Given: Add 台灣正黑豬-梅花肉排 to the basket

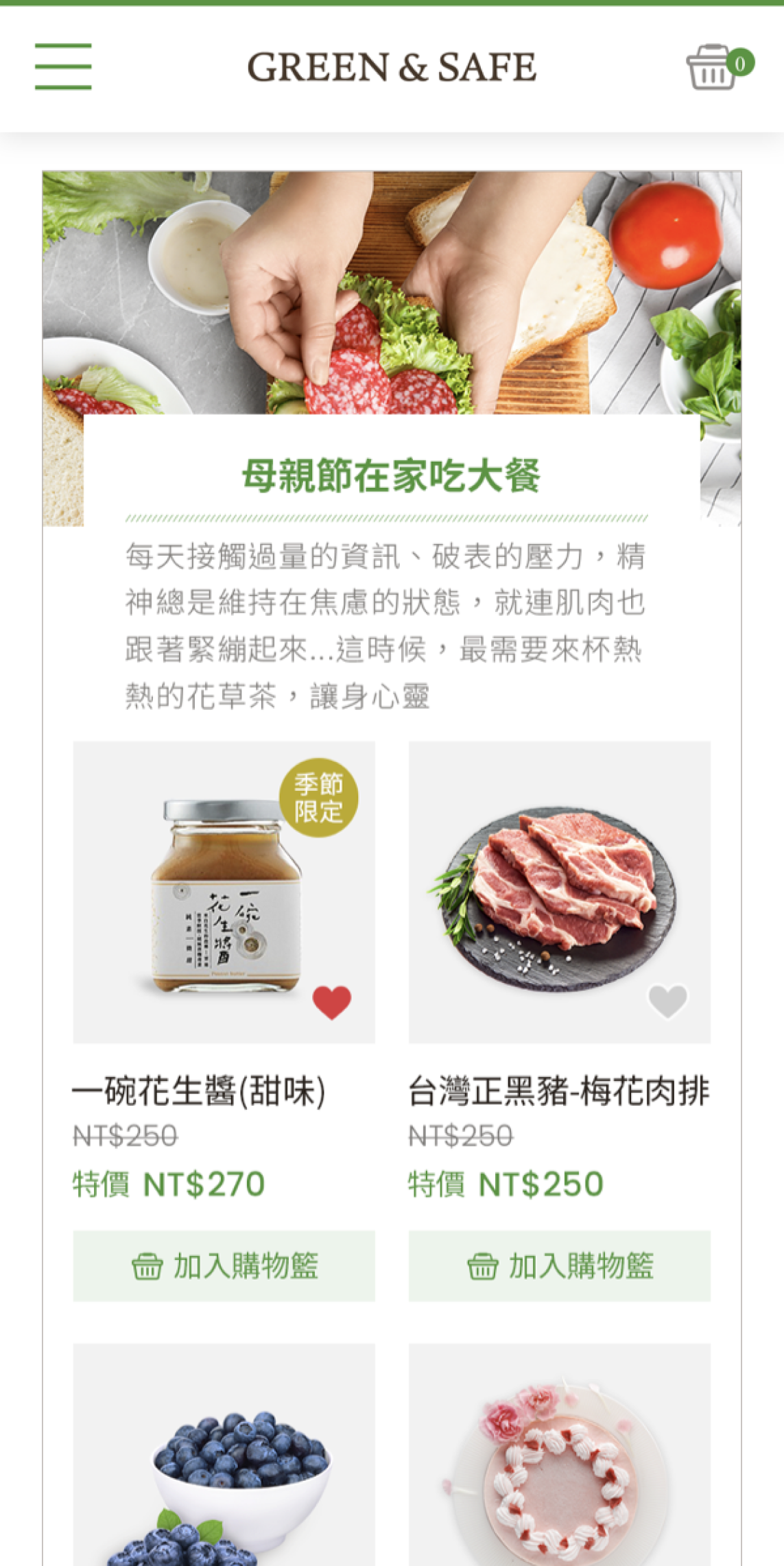Looking at the screenshot, I should (559, 1266).
